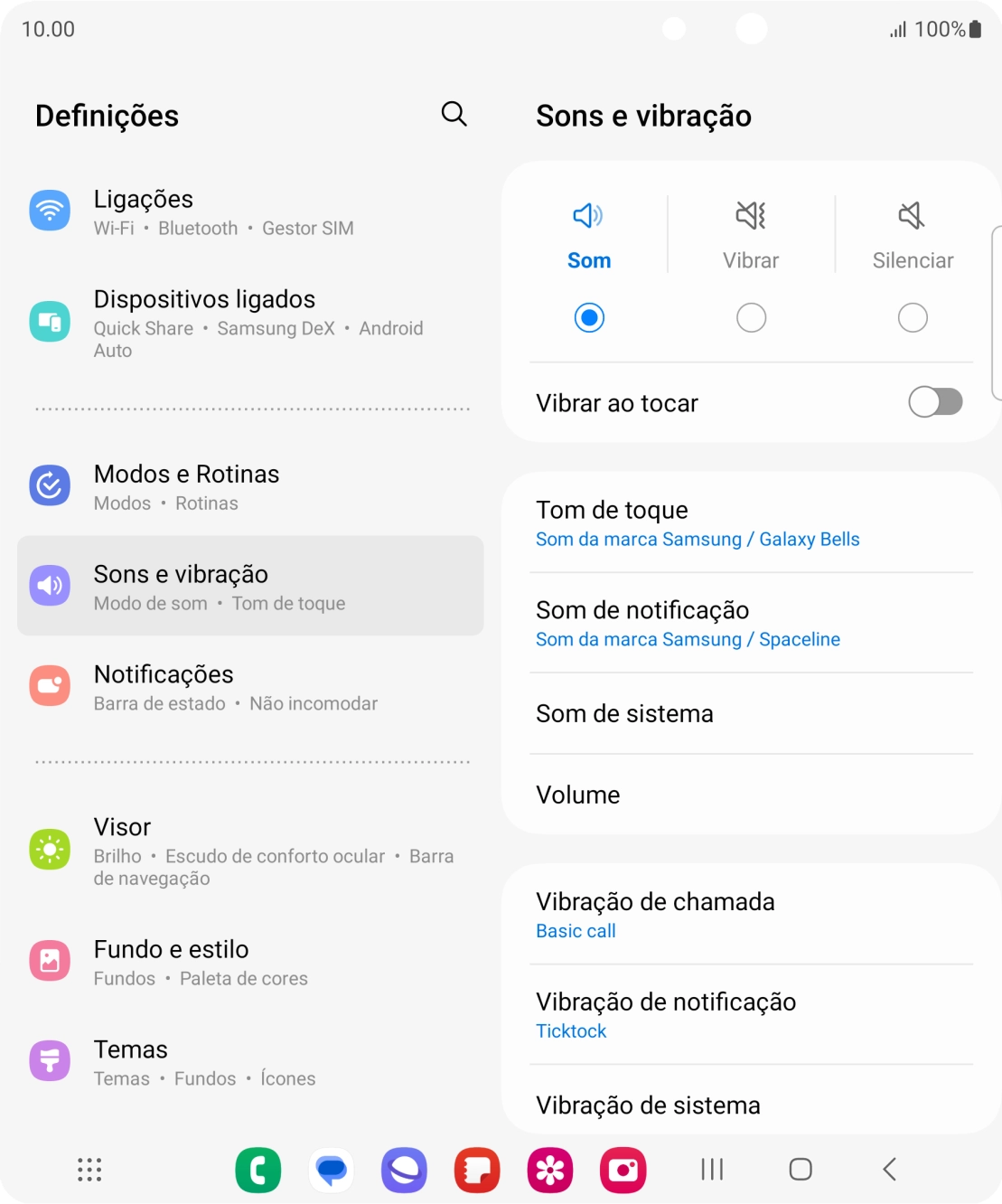The image size is (1002, 1204).
Task: Go back using navigation bar
Action: click(x=889, y=1170)
